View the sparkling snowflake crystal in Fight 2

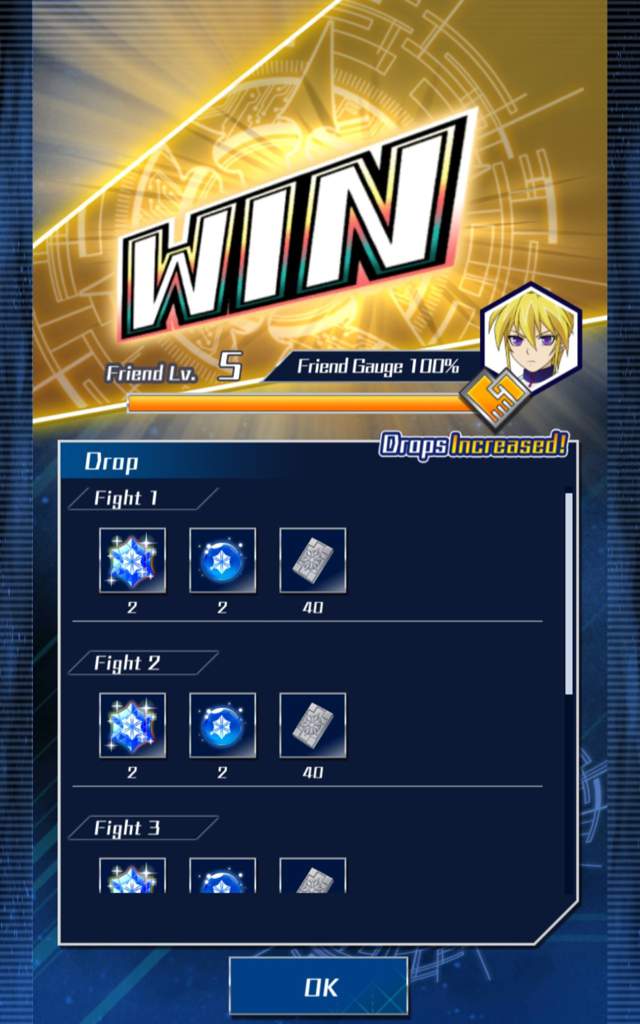pos(132,725)
